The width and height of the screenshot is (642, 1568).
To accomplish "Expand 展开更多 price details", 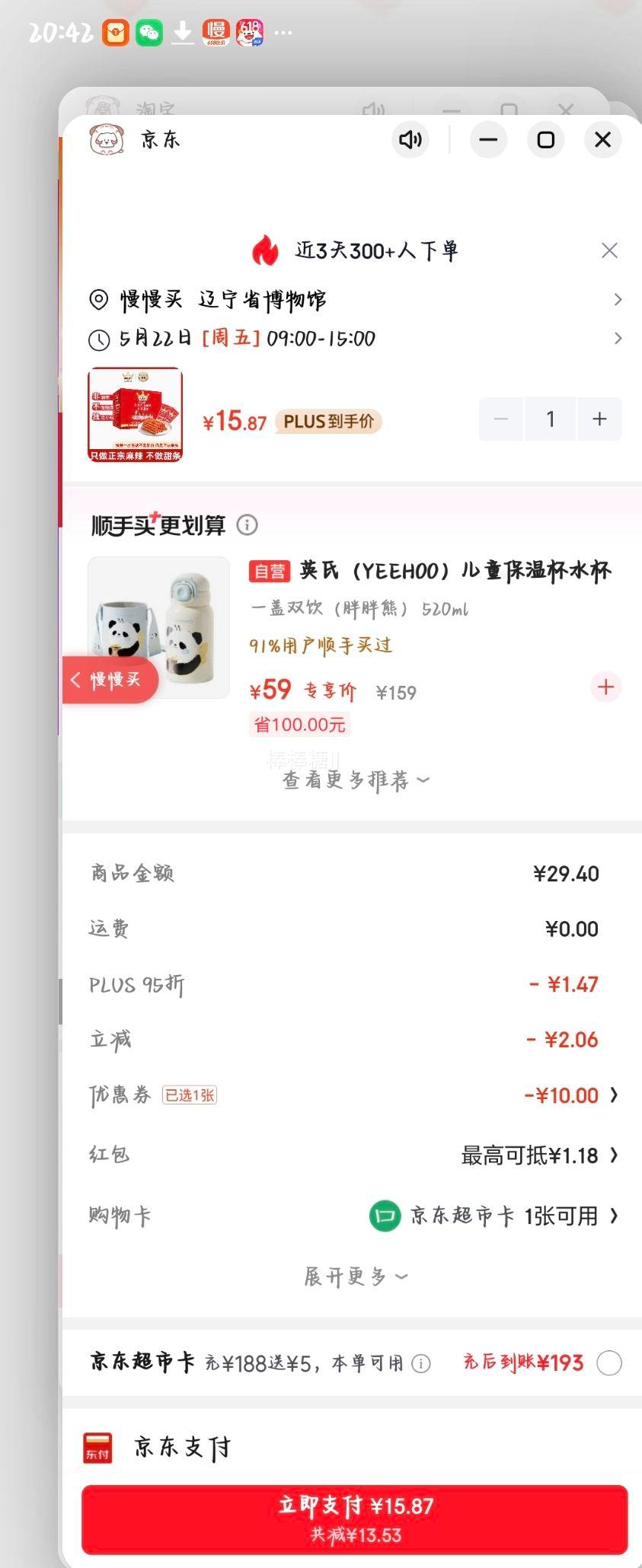I will coord(356,1276).
